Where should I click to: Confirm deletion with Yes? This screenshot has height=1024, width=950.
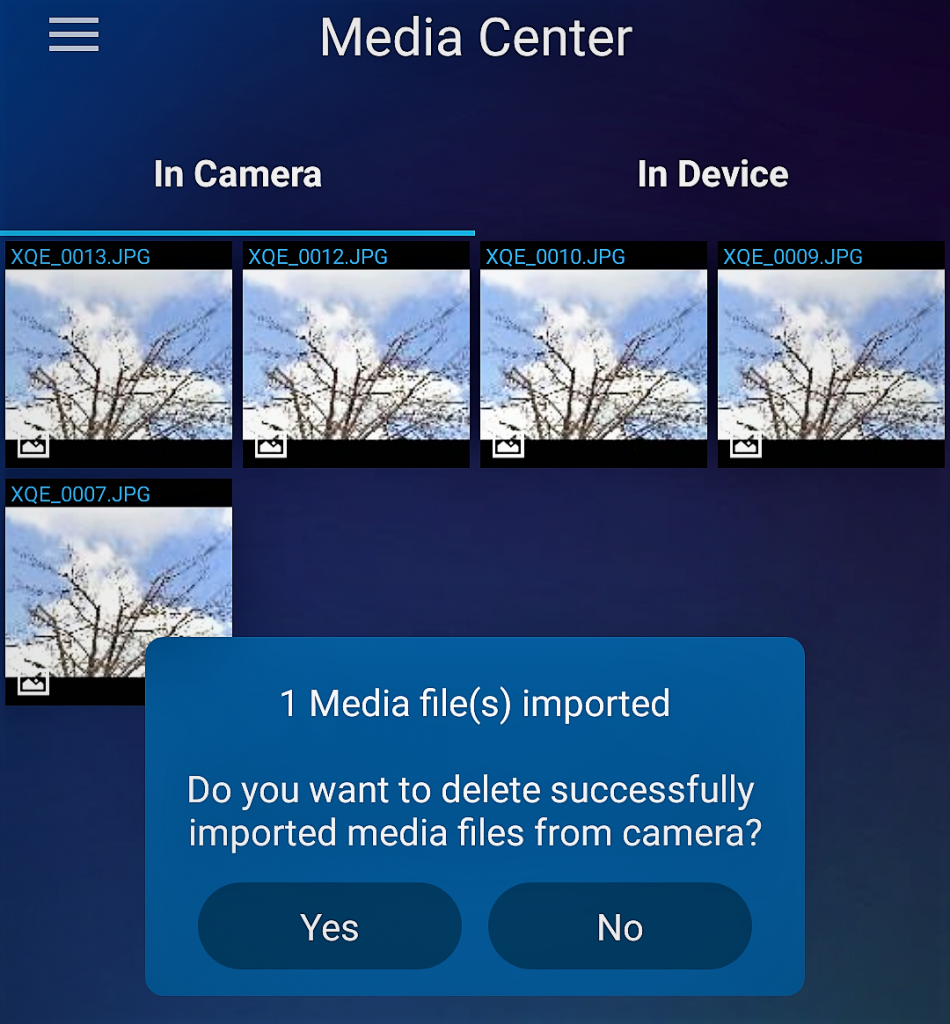pyautogui.click(x=330, y=926)
